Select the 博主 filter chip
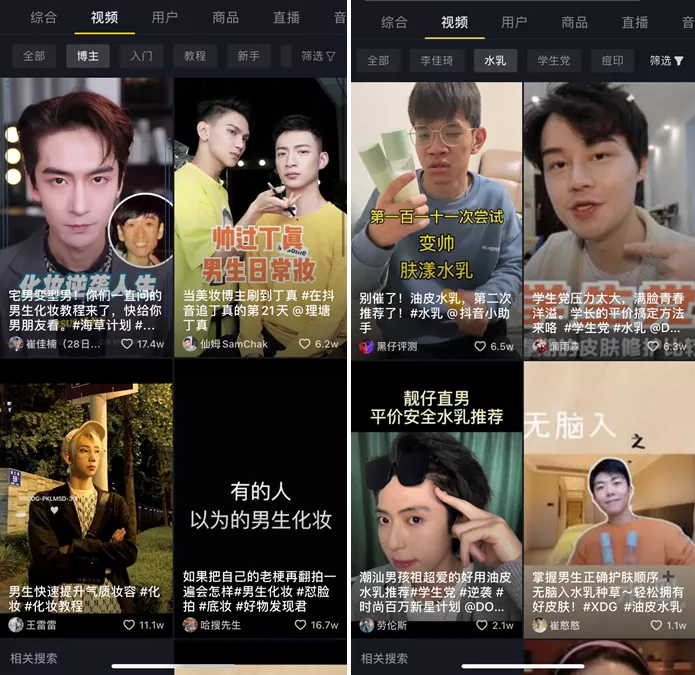Screen dimensions: 695x675 (87, 56)
